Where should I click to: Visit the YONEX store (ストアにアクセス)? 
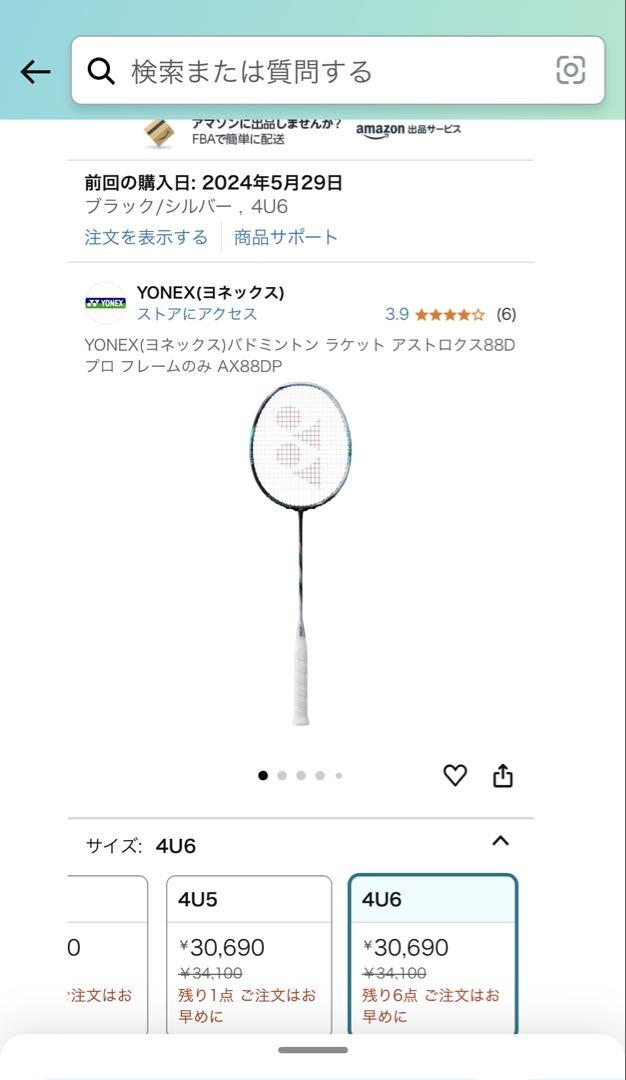pos(197,314)
